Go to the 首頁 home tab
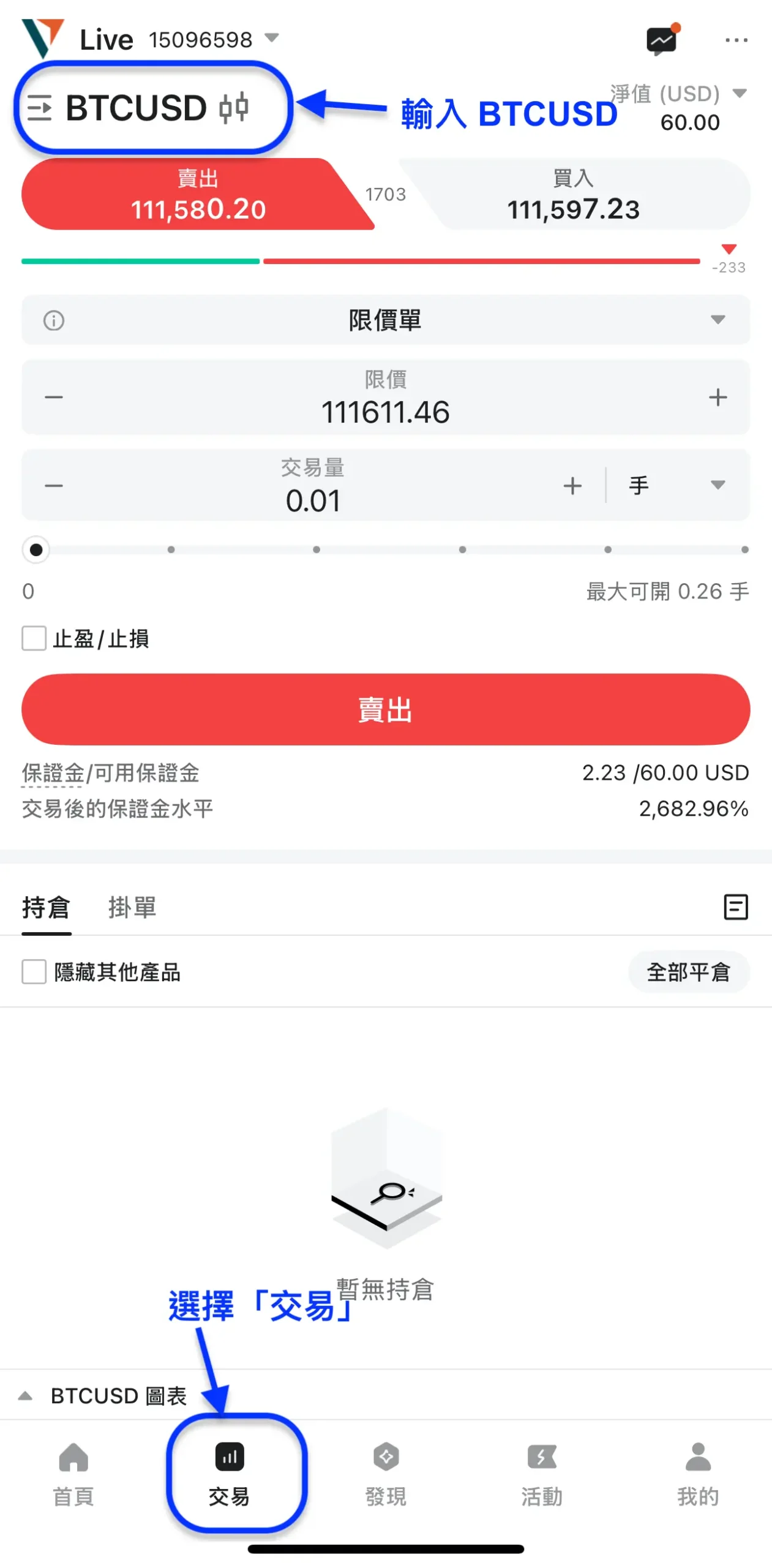The width and height of the screenshot is (772, 1568). pyautogui.click(x=73, y=1470)
